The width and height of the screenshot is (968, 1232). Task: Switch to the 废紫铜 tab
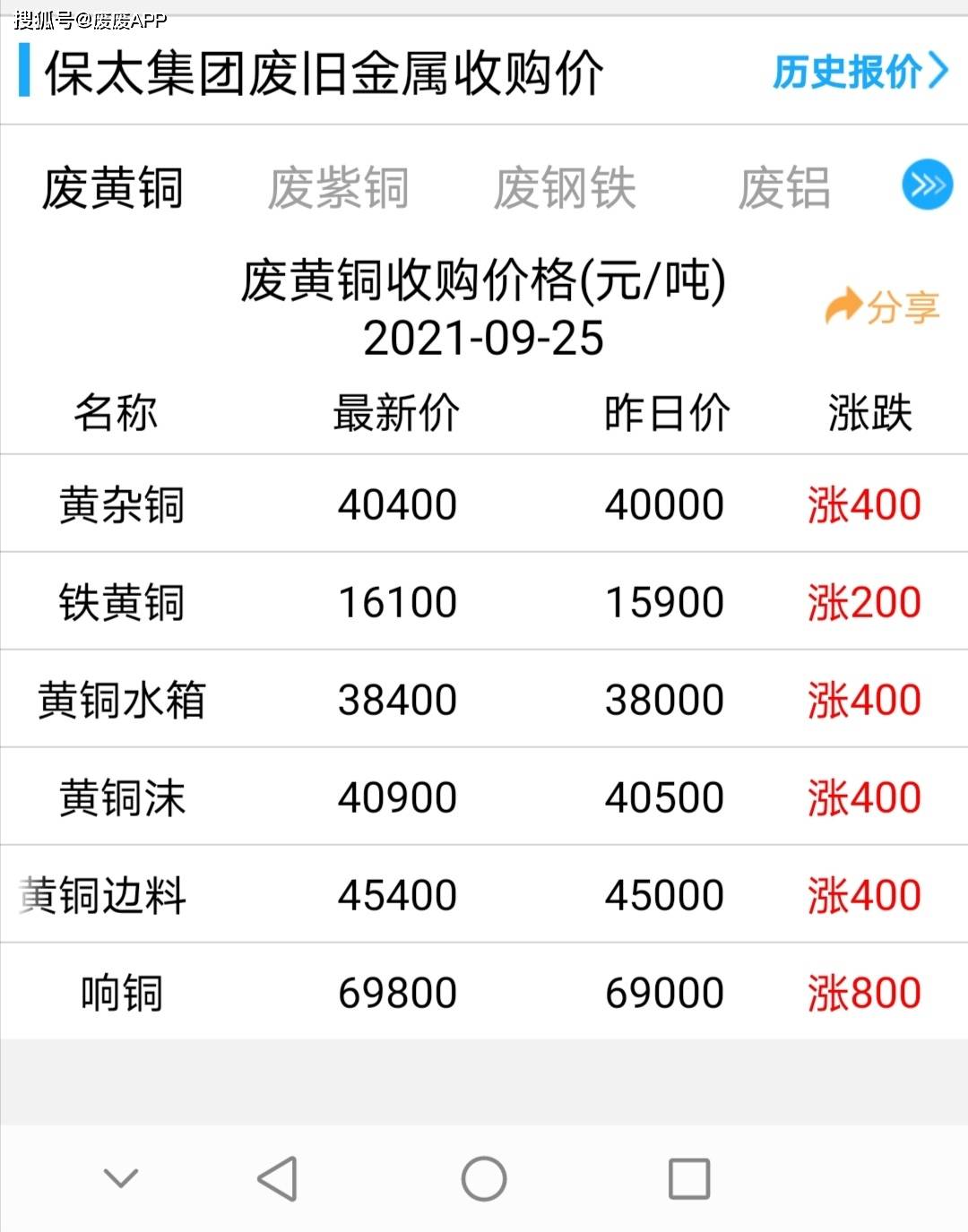[x=338, y=188]
